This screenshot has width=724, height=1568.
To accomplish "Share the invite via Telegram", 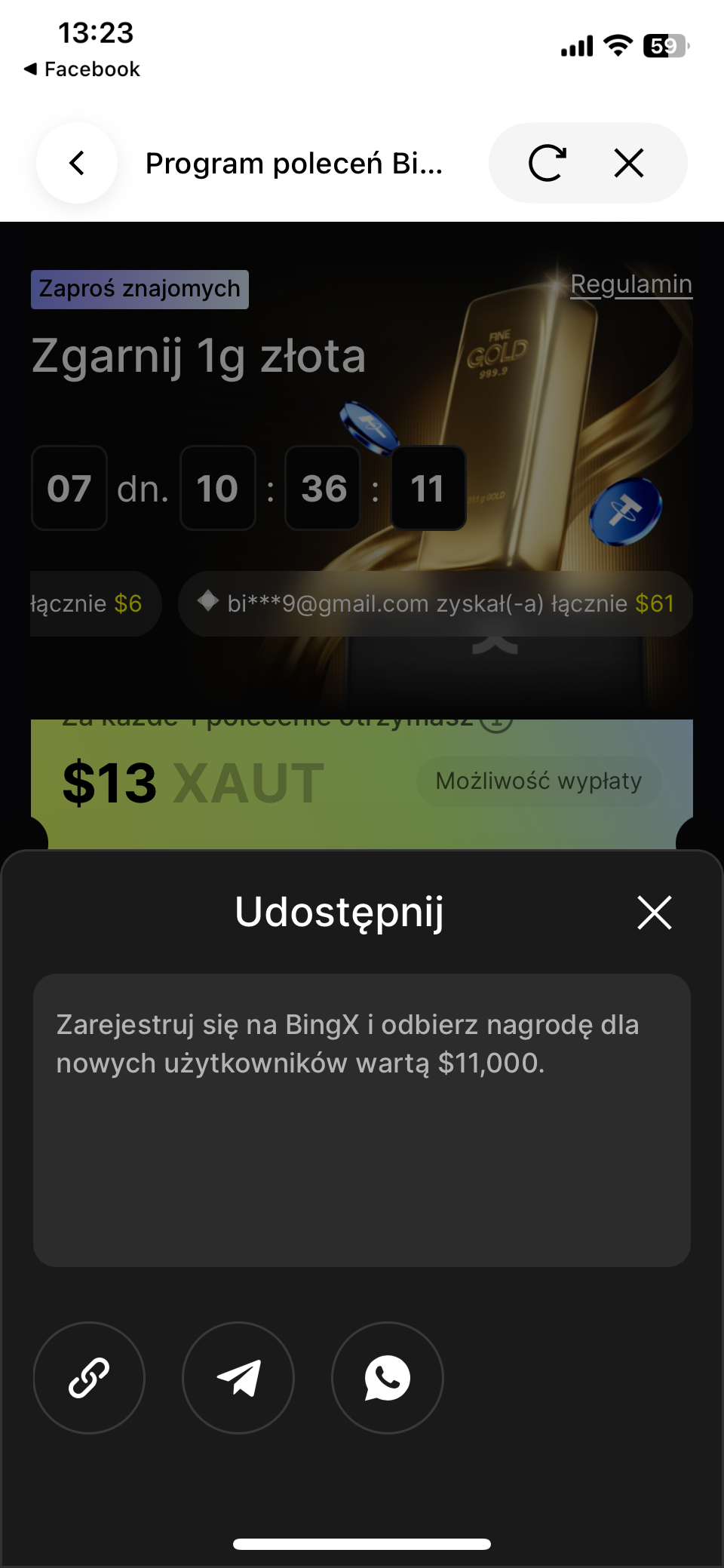I will pos(238,1378).
